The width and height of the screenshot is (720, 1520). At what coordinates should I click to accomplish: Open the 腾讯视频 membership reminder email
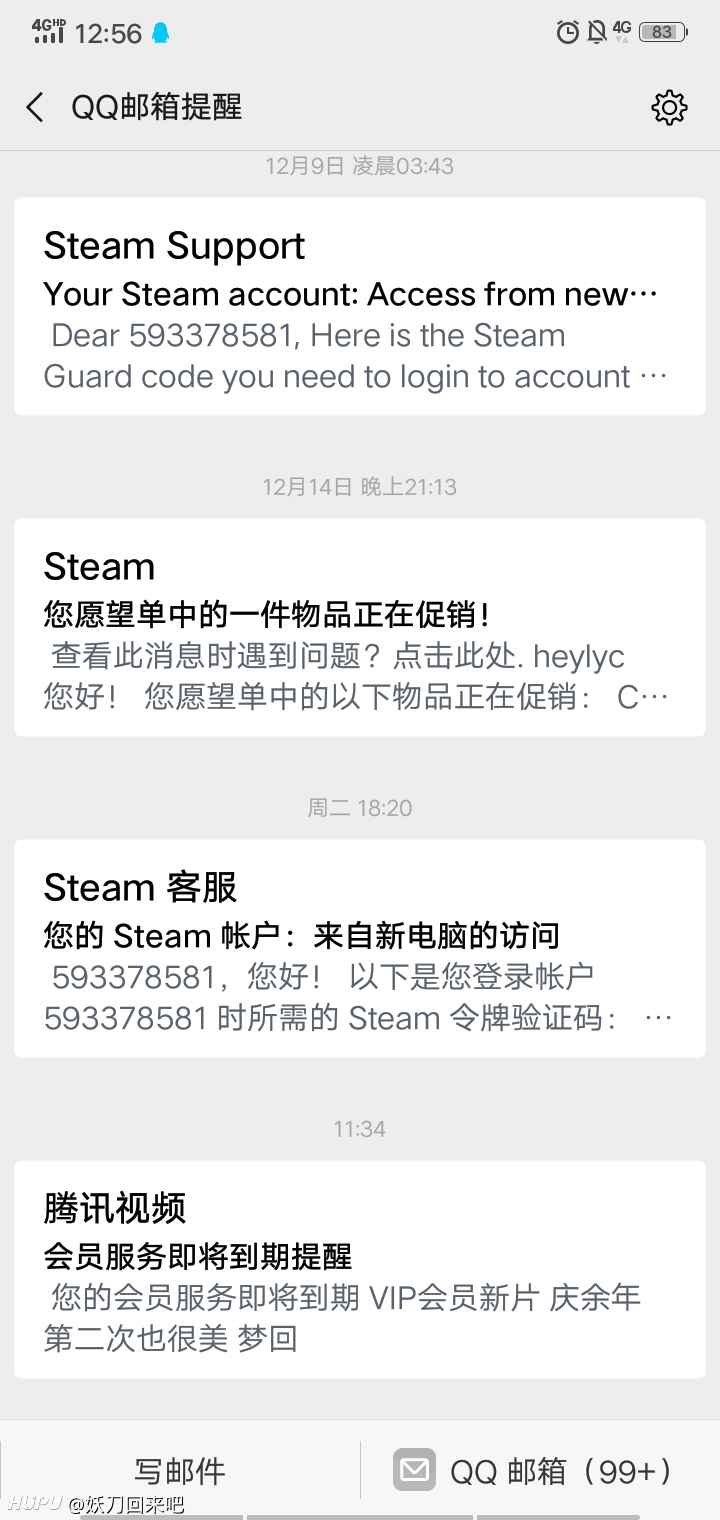tap(360, 1269)
